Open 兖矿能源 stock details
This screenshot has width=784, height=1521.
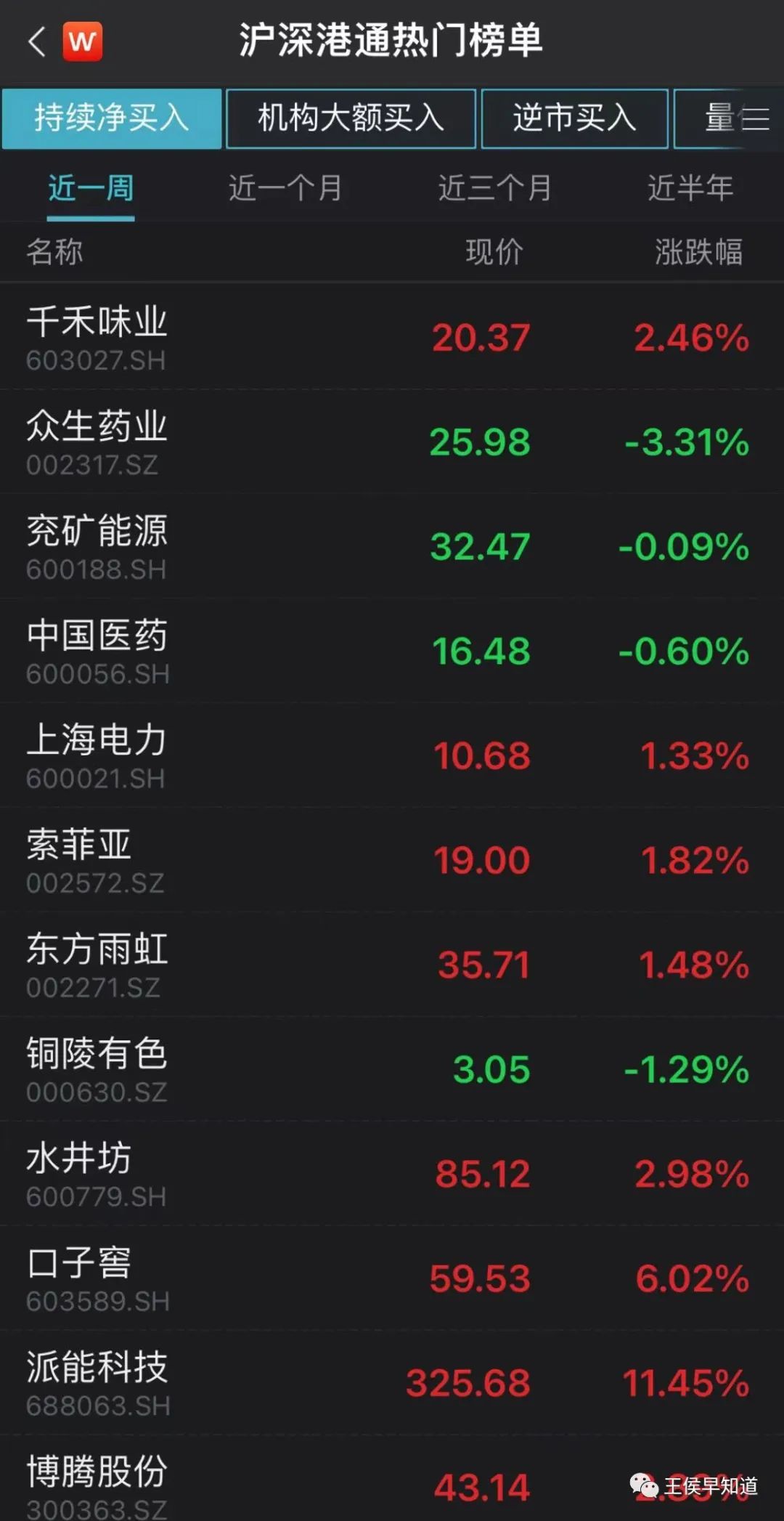coord(97,546)
